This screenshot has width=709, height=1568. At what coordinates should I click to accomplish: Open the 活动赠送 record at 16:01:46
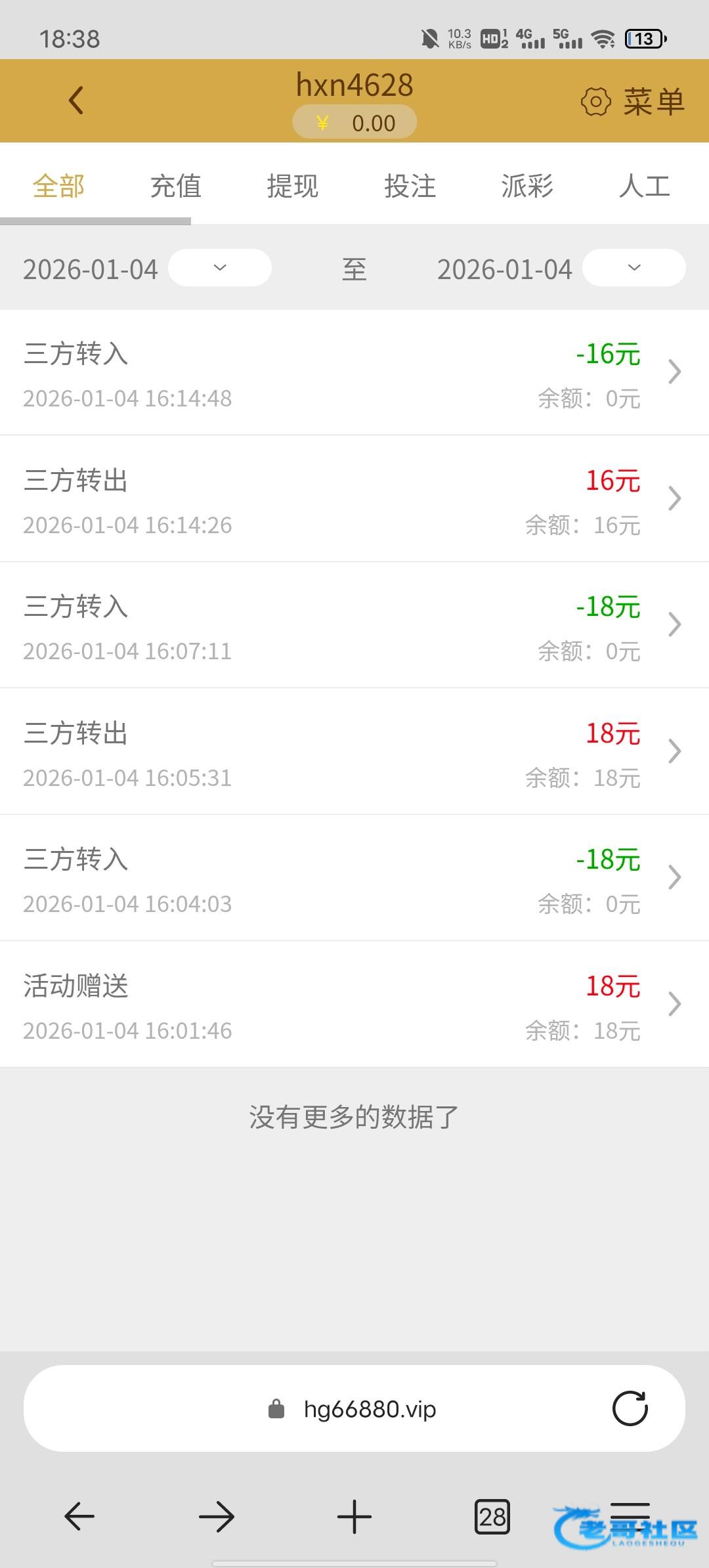point(354,1004)
